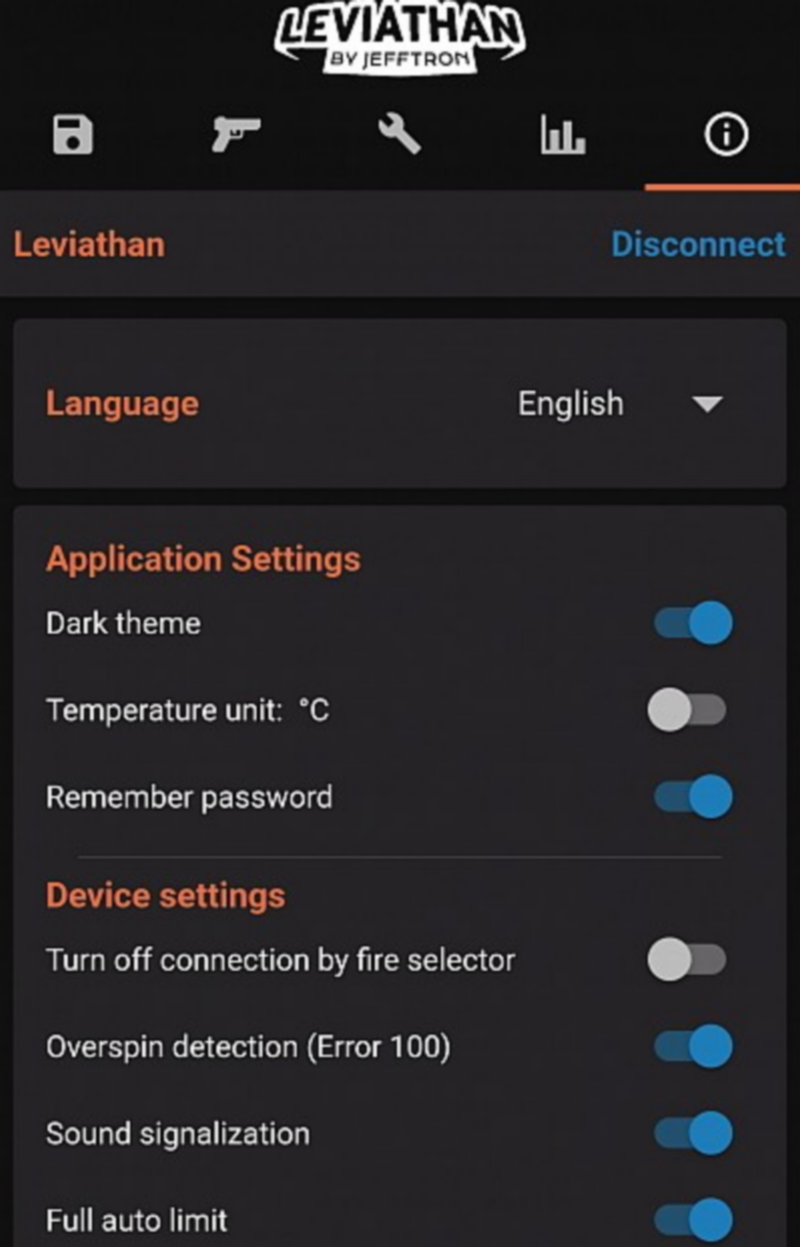
Task: Toggle the Temperature unit switch
Action: [687, 711]
